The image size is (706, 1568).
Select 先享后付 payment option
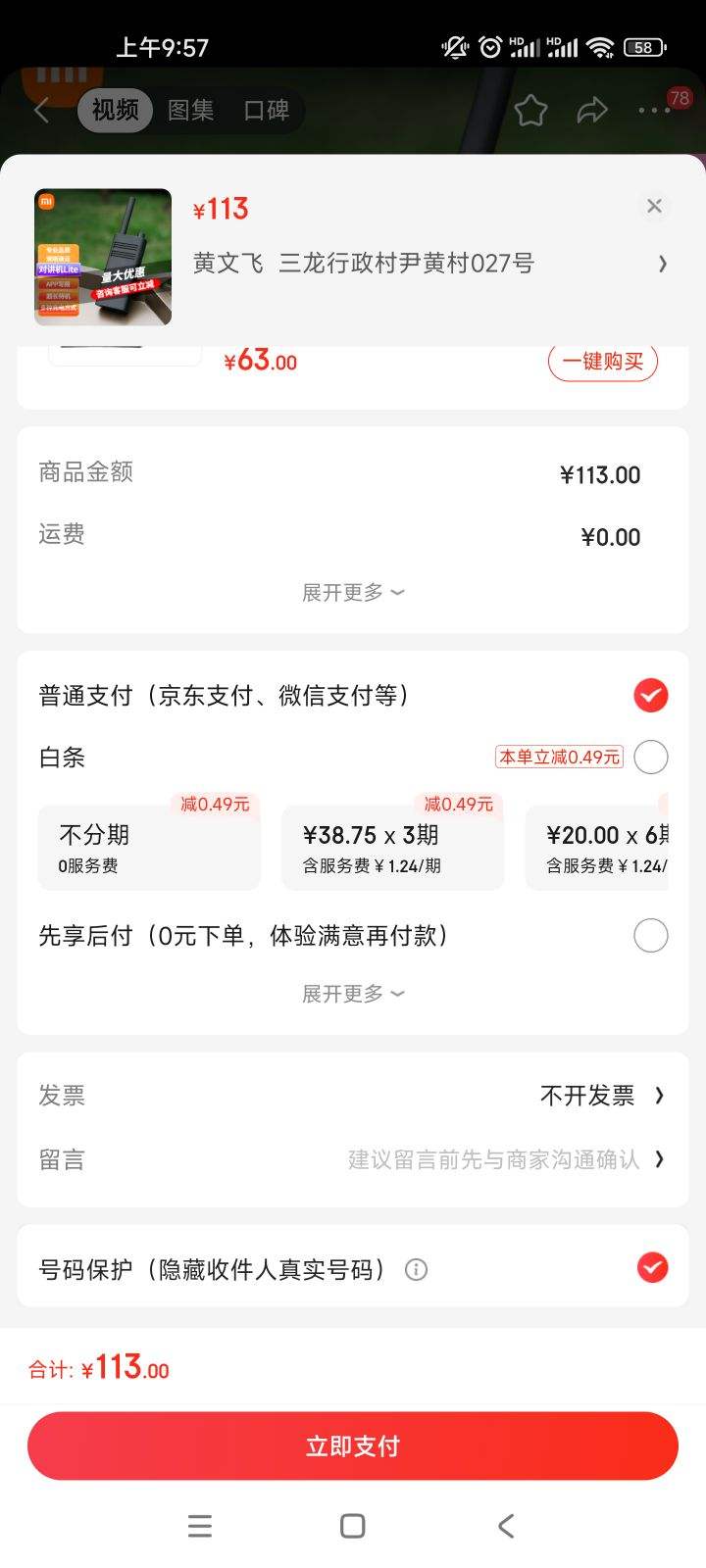650,935
